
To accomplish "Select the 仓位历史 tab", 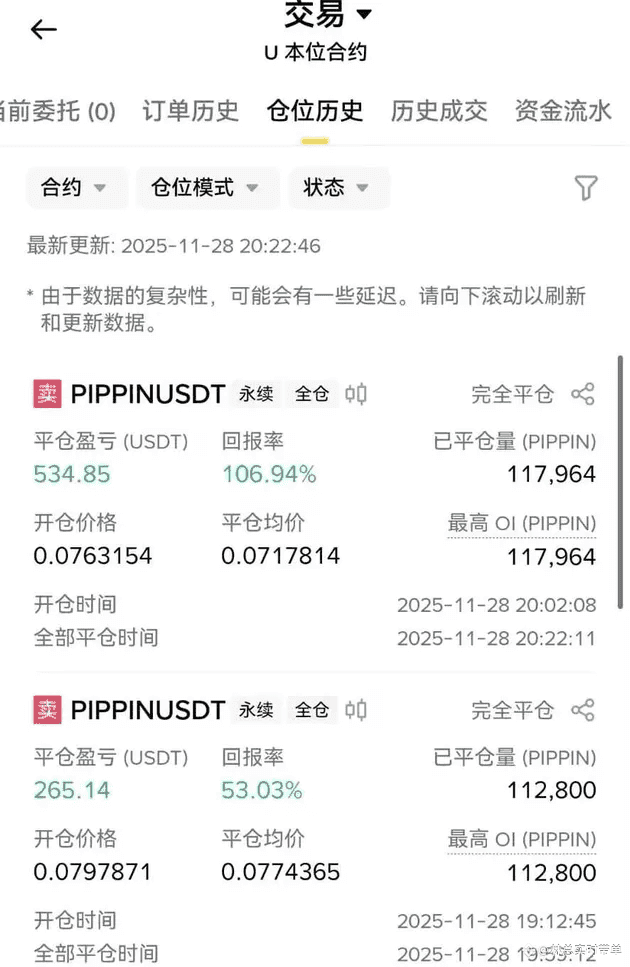I will coord(315,111).
